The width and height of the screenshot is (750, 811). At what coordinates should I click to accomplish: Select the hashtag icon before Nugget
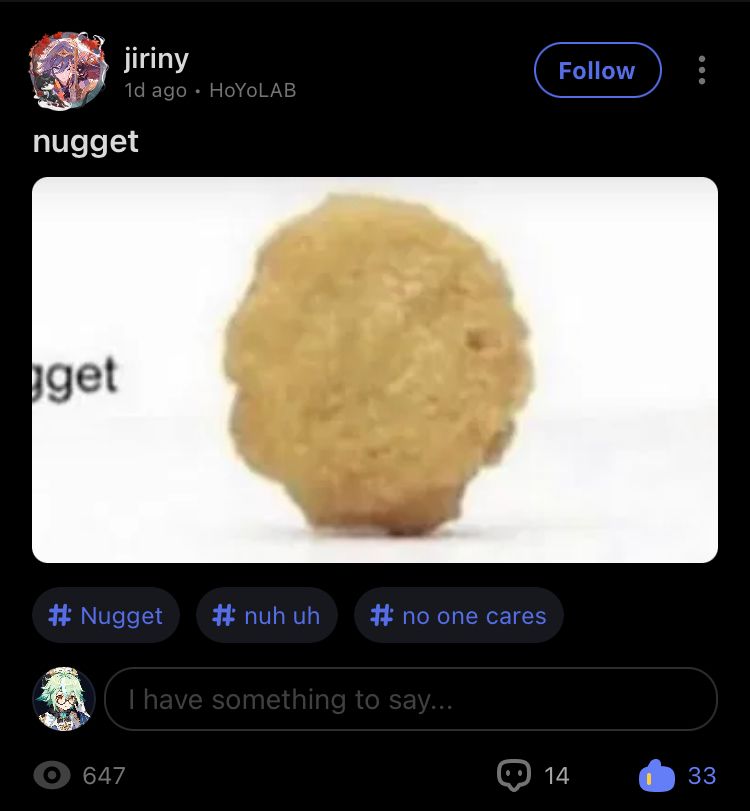pyautogui.click(x=64, y=615)
